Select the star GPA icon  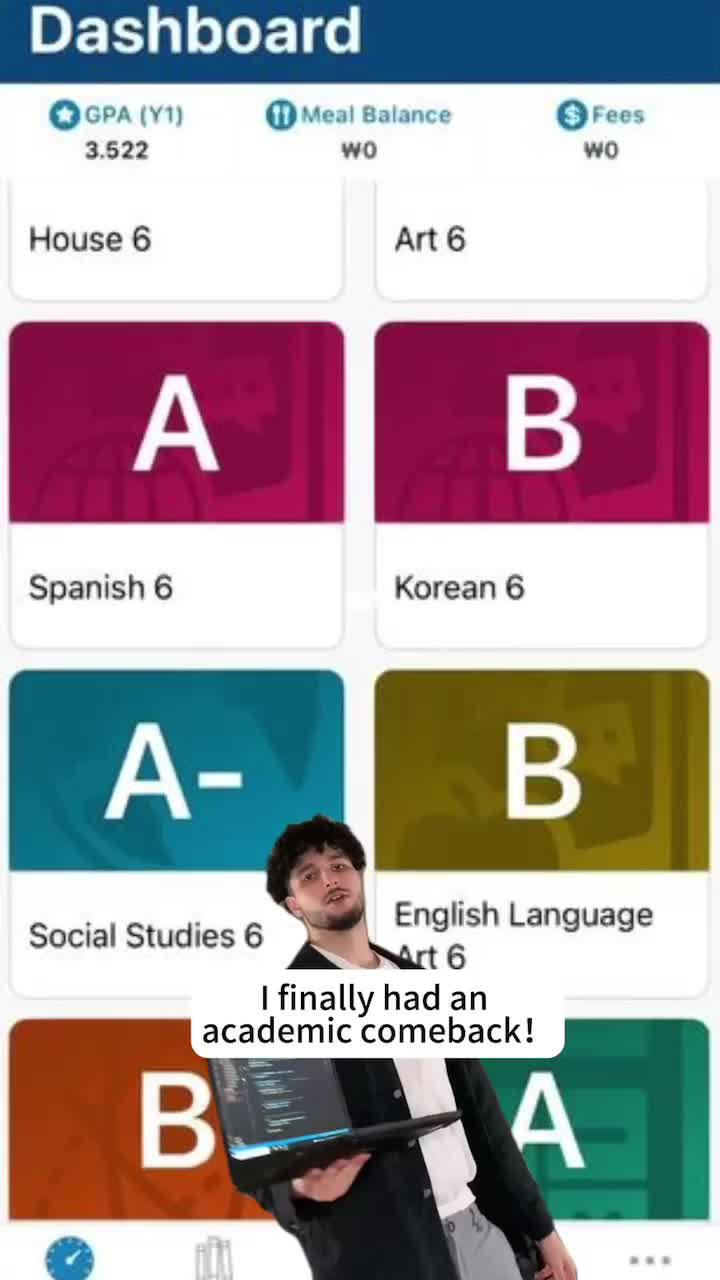(x=66, y=115)
